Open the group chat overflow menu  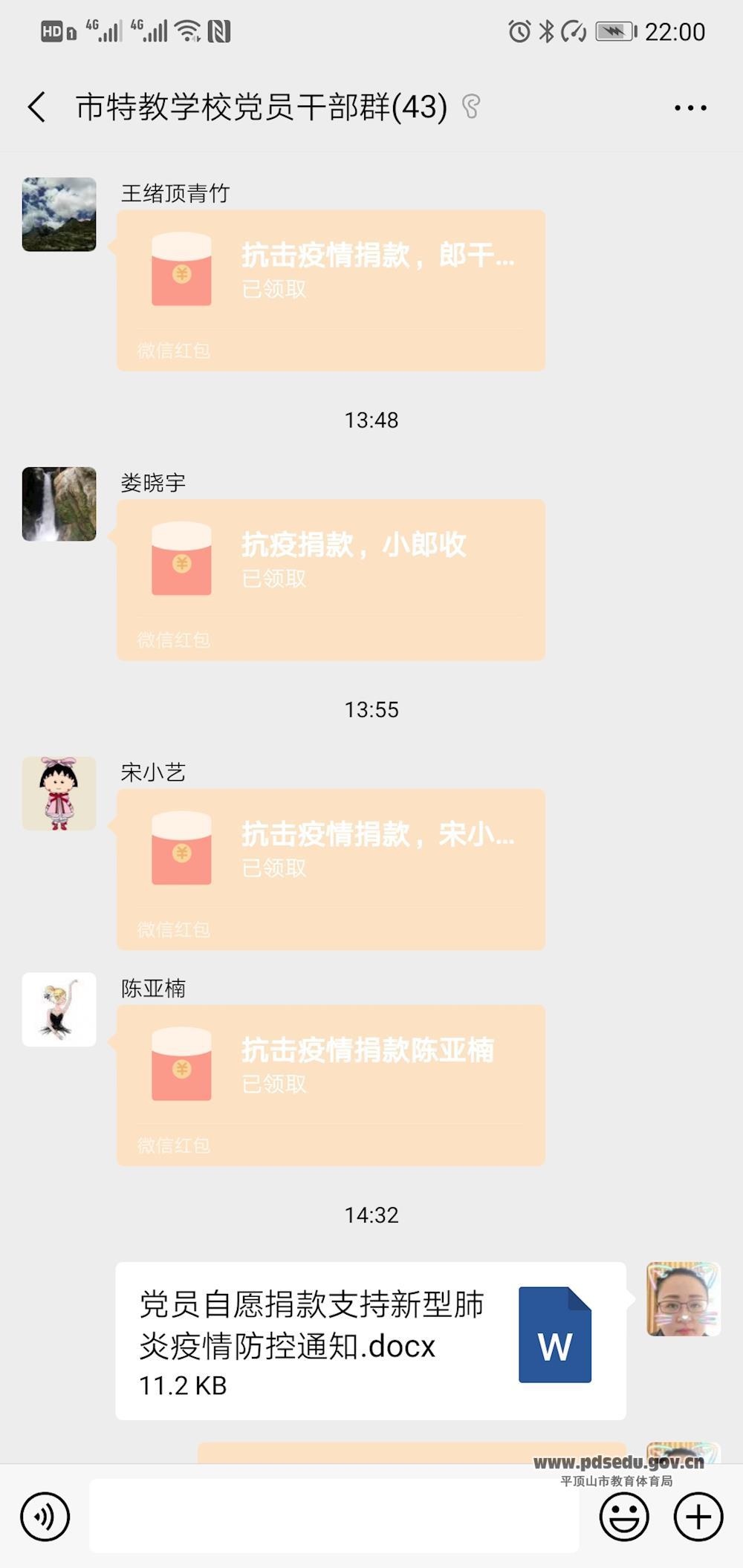(690, 108)
